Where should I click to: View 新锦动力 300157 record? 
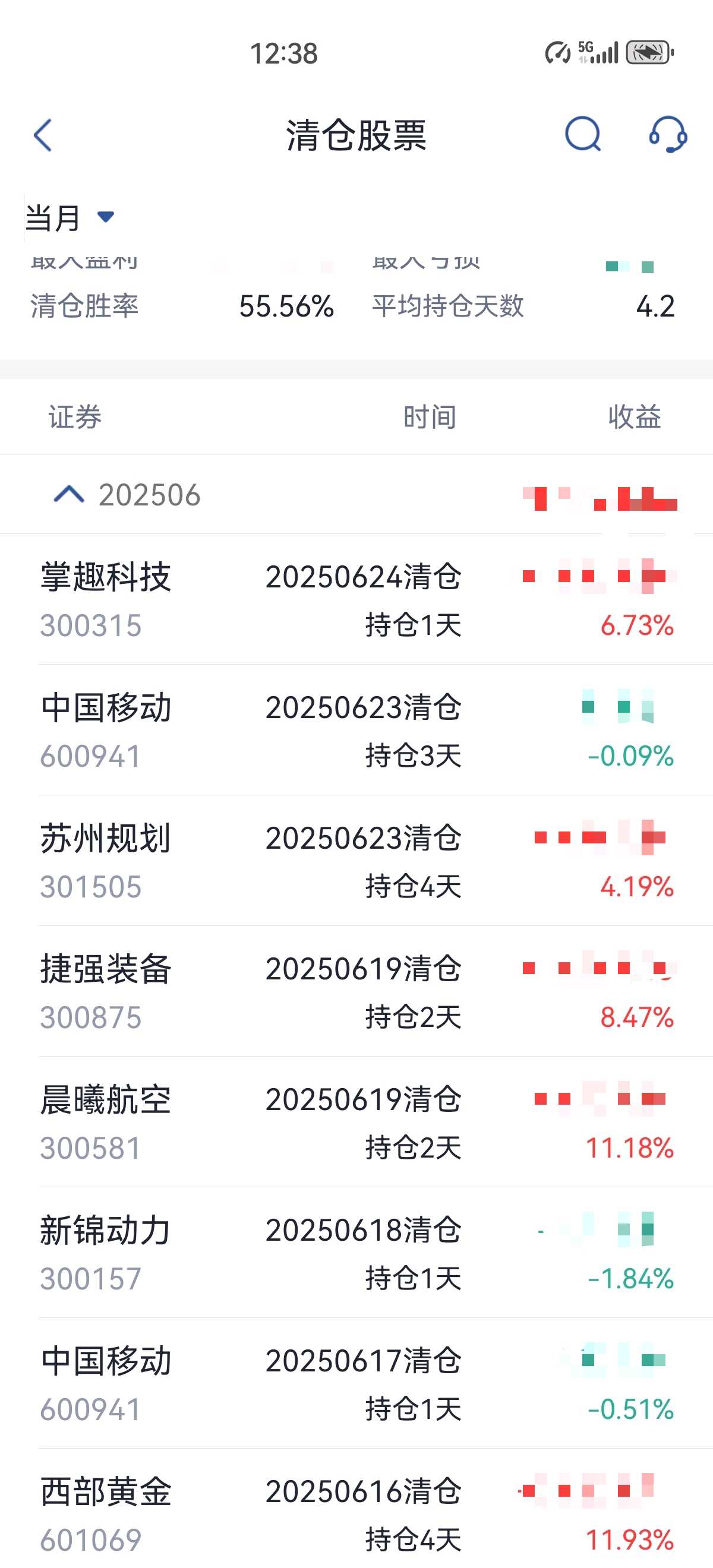(356, 1253)
